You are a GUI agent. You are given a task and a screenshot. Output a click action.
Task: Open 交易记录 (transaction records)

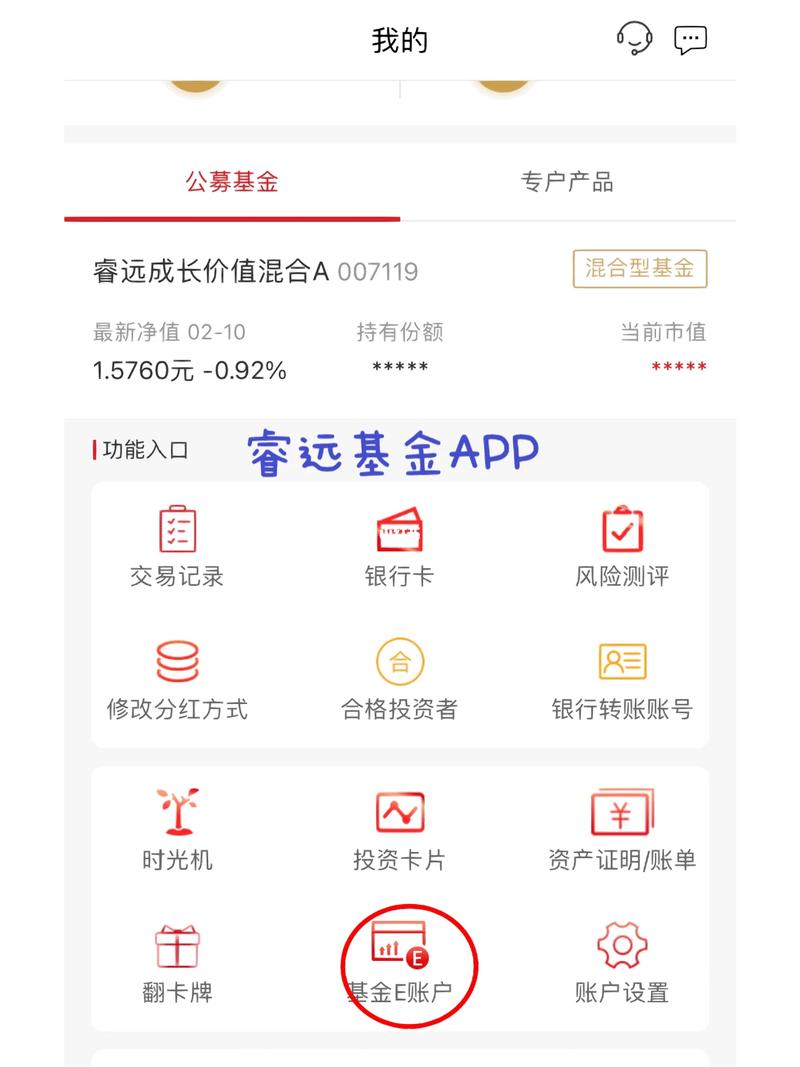point(177,545)
